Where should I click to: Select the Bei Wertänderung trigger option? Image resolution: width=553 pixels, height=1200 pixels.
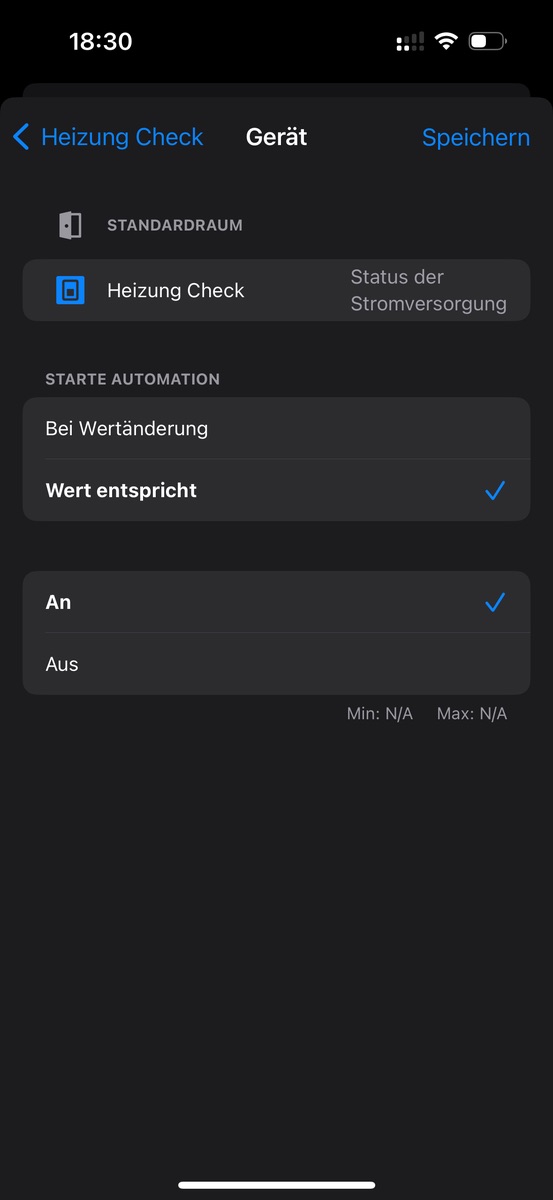coord(276,428)
